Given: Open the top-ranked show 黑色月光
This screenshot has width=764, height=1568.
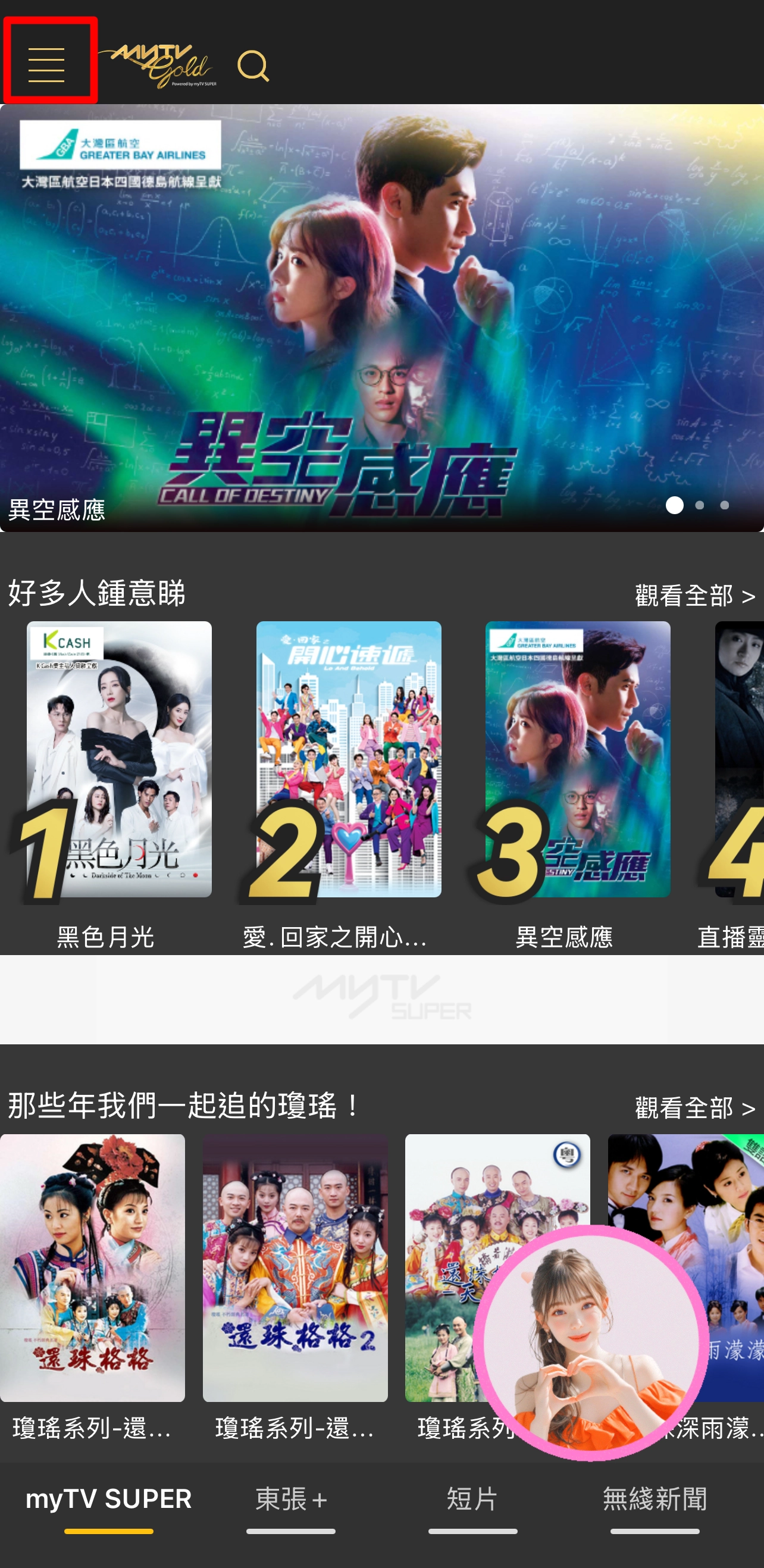Looking at the screenshot, I should (x=119, y=759).
